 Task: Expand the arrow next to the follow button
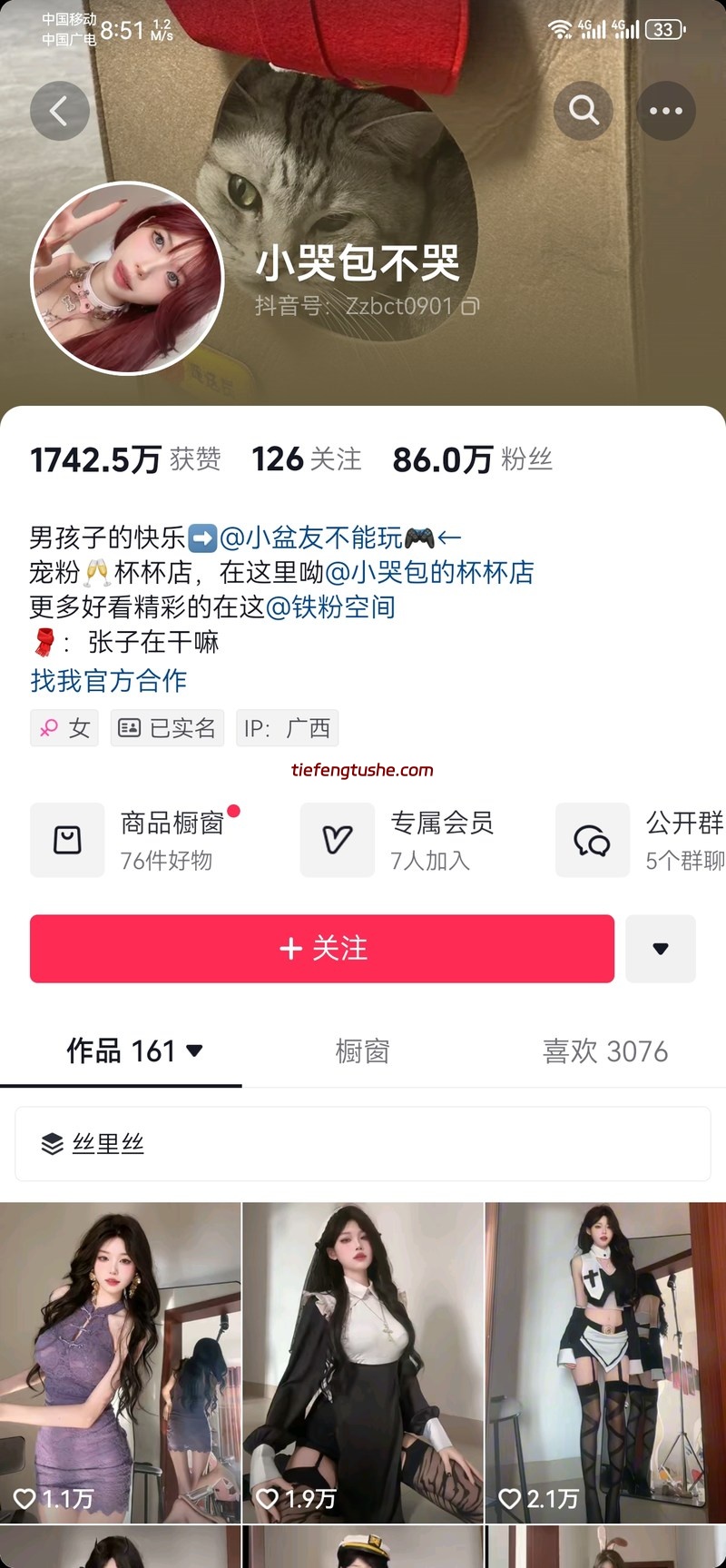[661, 949]
